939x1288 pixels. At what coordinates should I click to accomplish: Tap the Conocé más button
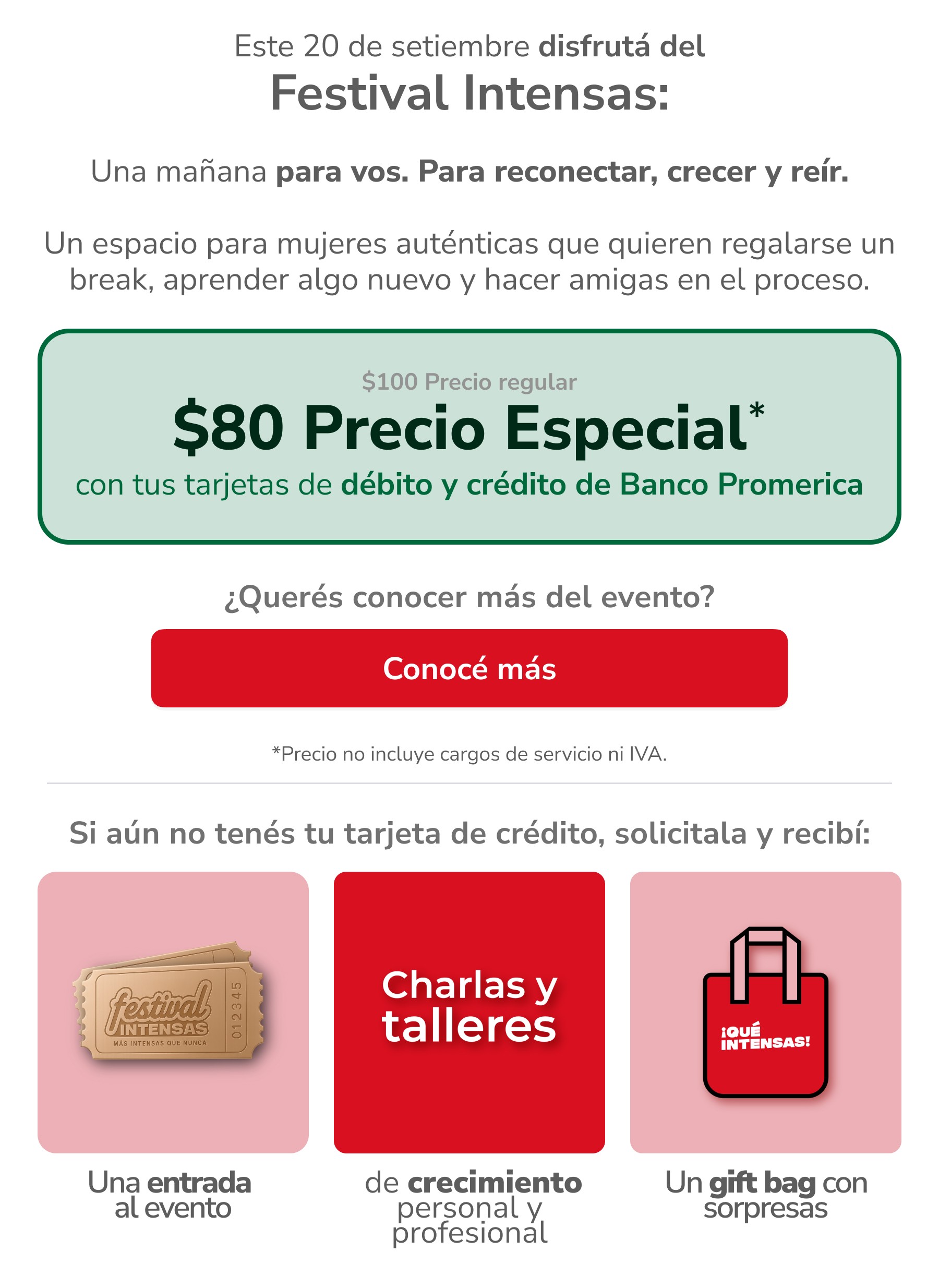pos(469,668)
